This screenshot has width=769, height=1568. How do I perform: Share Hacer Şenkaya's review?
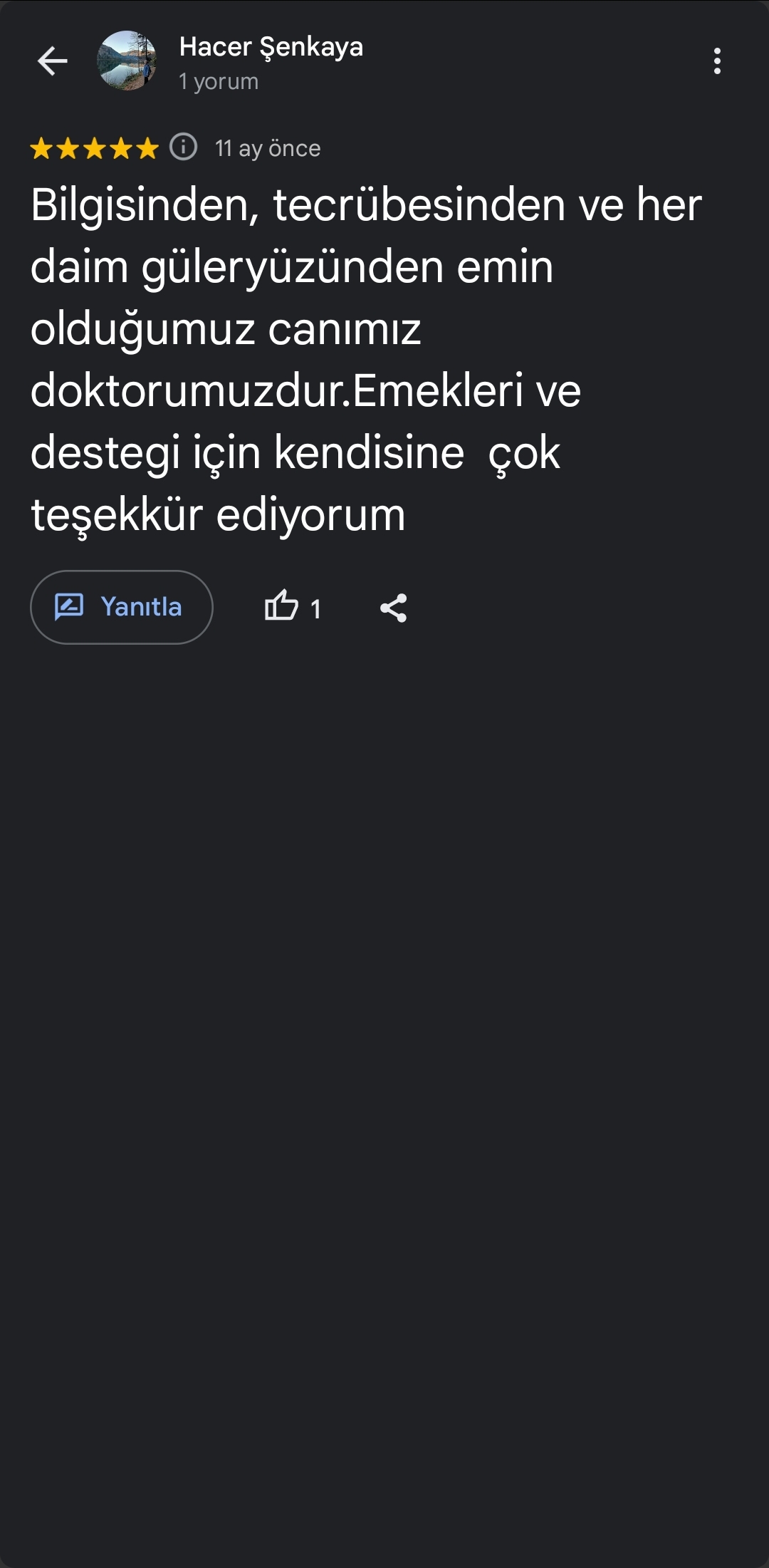pyautogui.click(x=393, y=608)
